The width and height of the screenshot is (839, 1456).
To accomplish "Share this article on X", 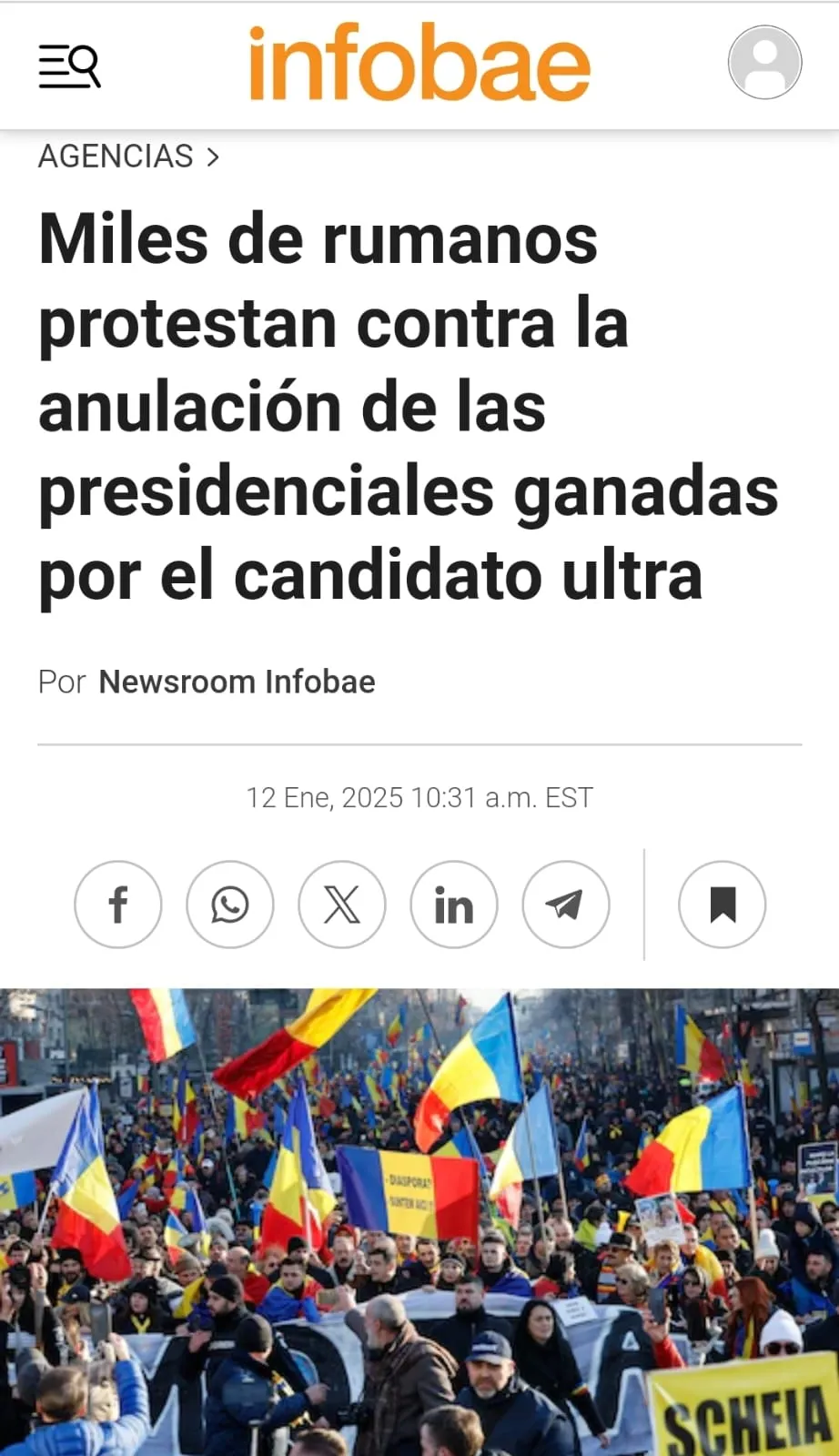I will 342,905.
